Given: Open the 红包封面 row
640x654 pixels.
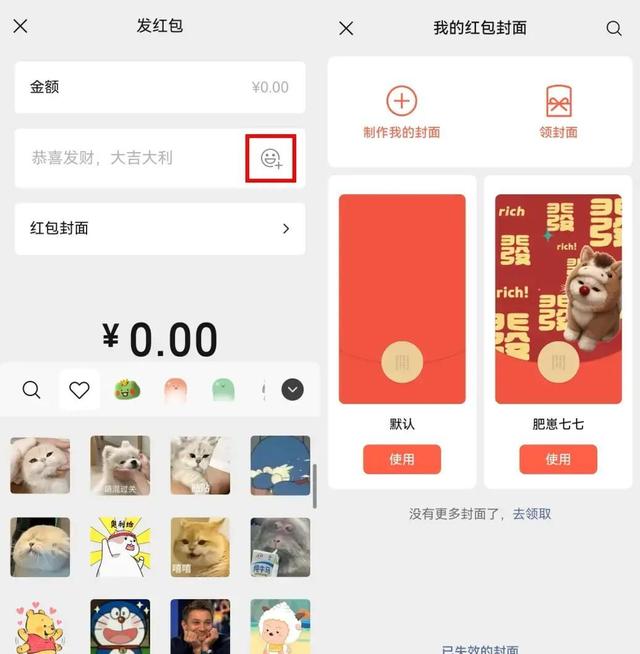Looking at the screenshot, I should pos(160,228).
